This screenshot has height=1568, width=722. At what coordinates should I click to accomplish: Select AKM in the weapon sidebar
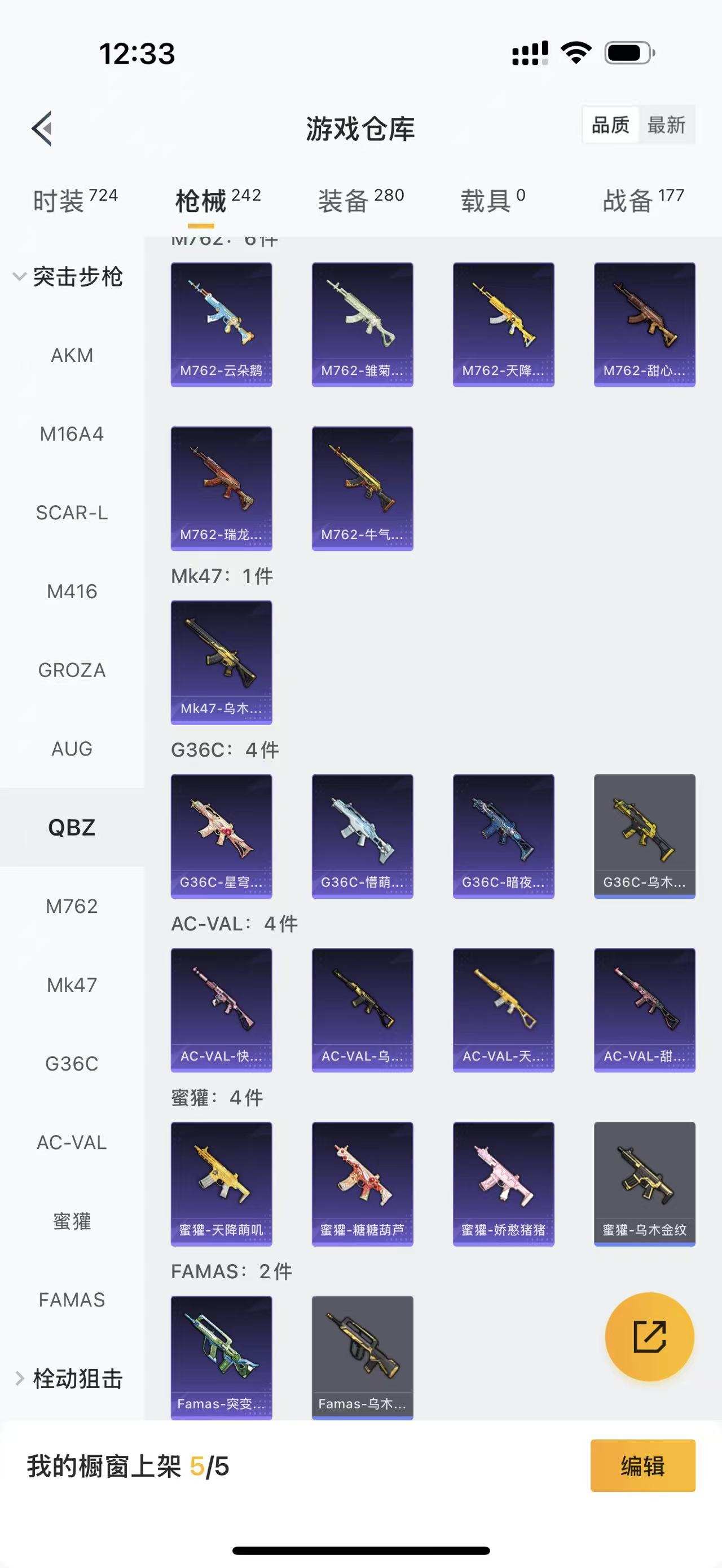coord(72,355)
